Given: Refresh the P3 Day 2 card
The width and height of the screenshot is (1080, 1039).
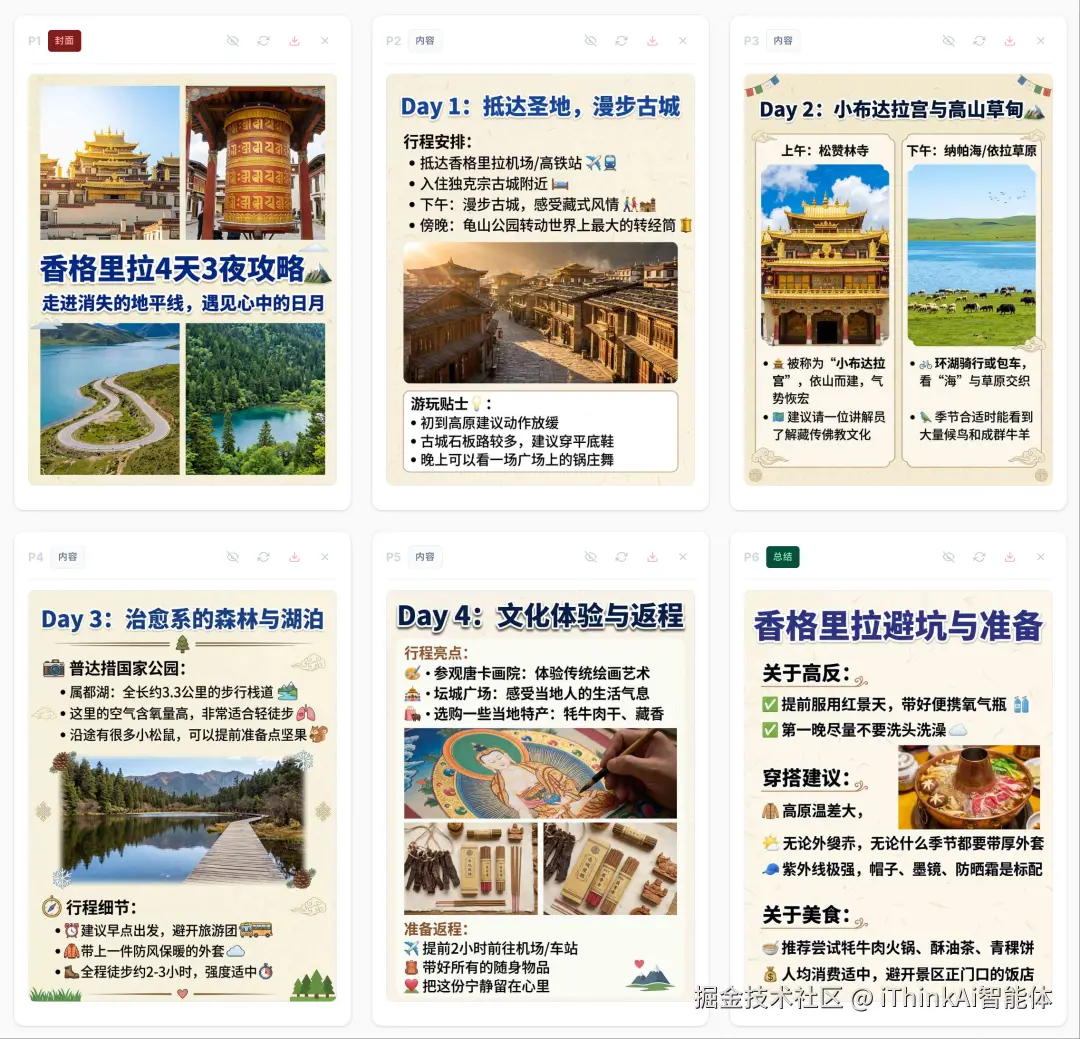Looking at the screenshot, I should (x=979, y=41).
